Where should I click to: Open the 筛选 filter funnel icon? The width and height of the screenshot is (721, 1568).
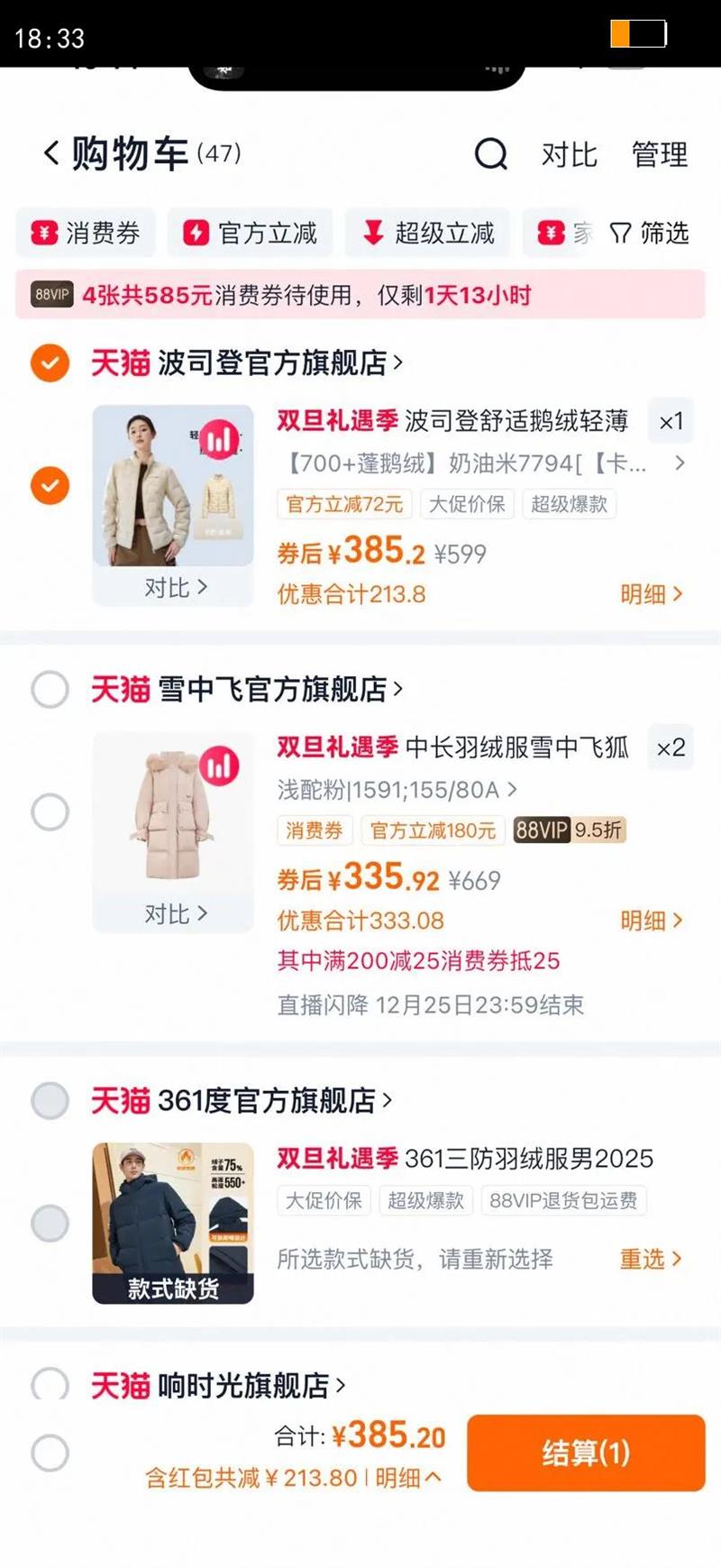pyautogui.click(x=620, y=234)
